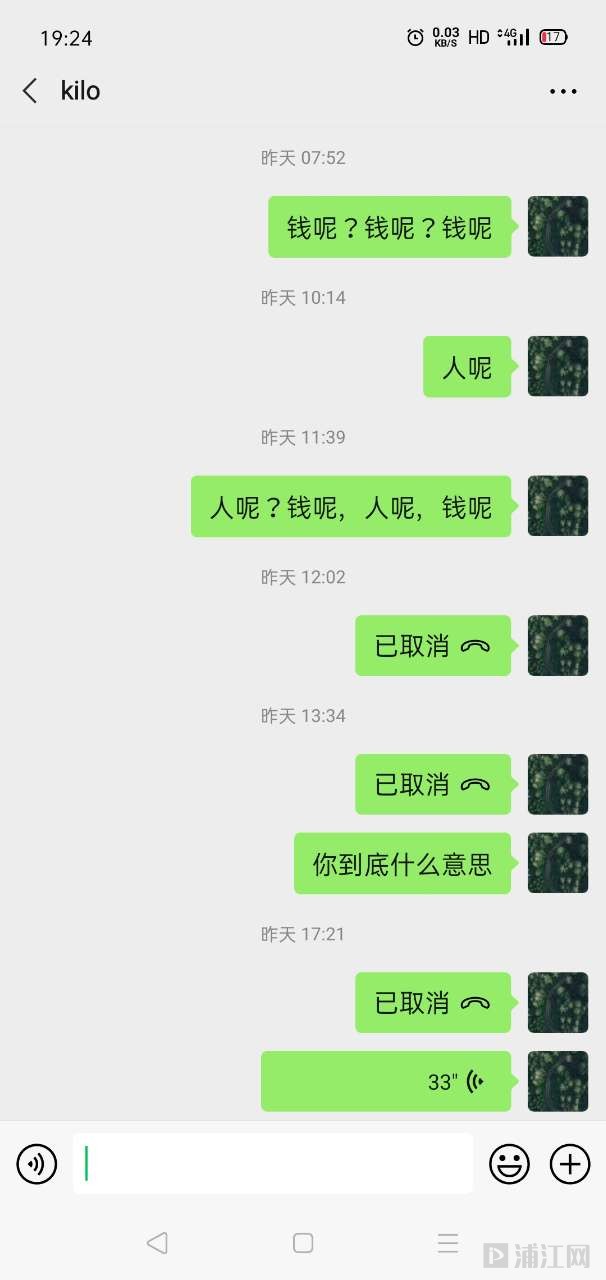Go back from the kilo chat
The width and height of the screenshot is (606, 1280).
(x=30, y=91)
